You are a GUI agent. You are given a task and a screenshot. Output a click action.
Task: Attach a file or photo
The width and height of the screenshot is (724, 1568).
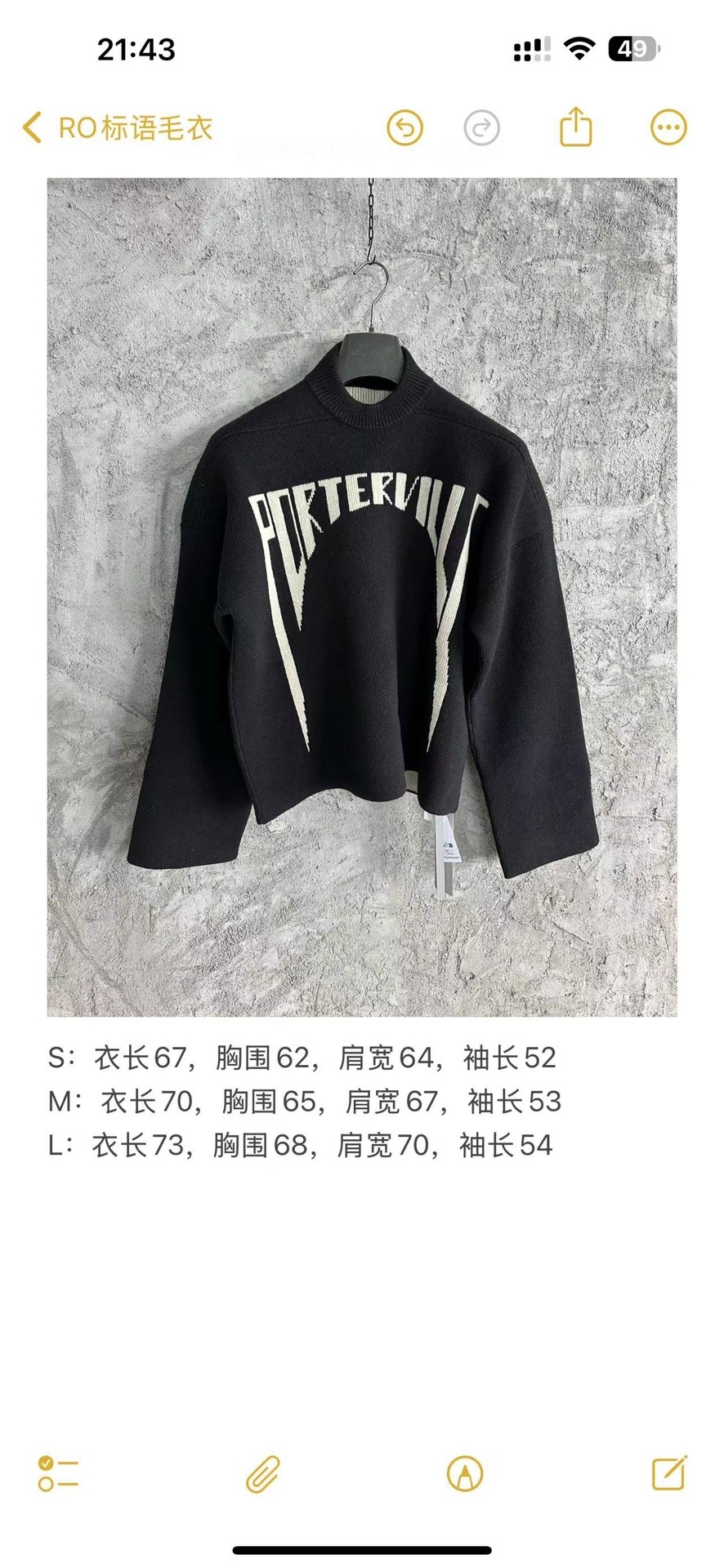tap(263, 1474)
